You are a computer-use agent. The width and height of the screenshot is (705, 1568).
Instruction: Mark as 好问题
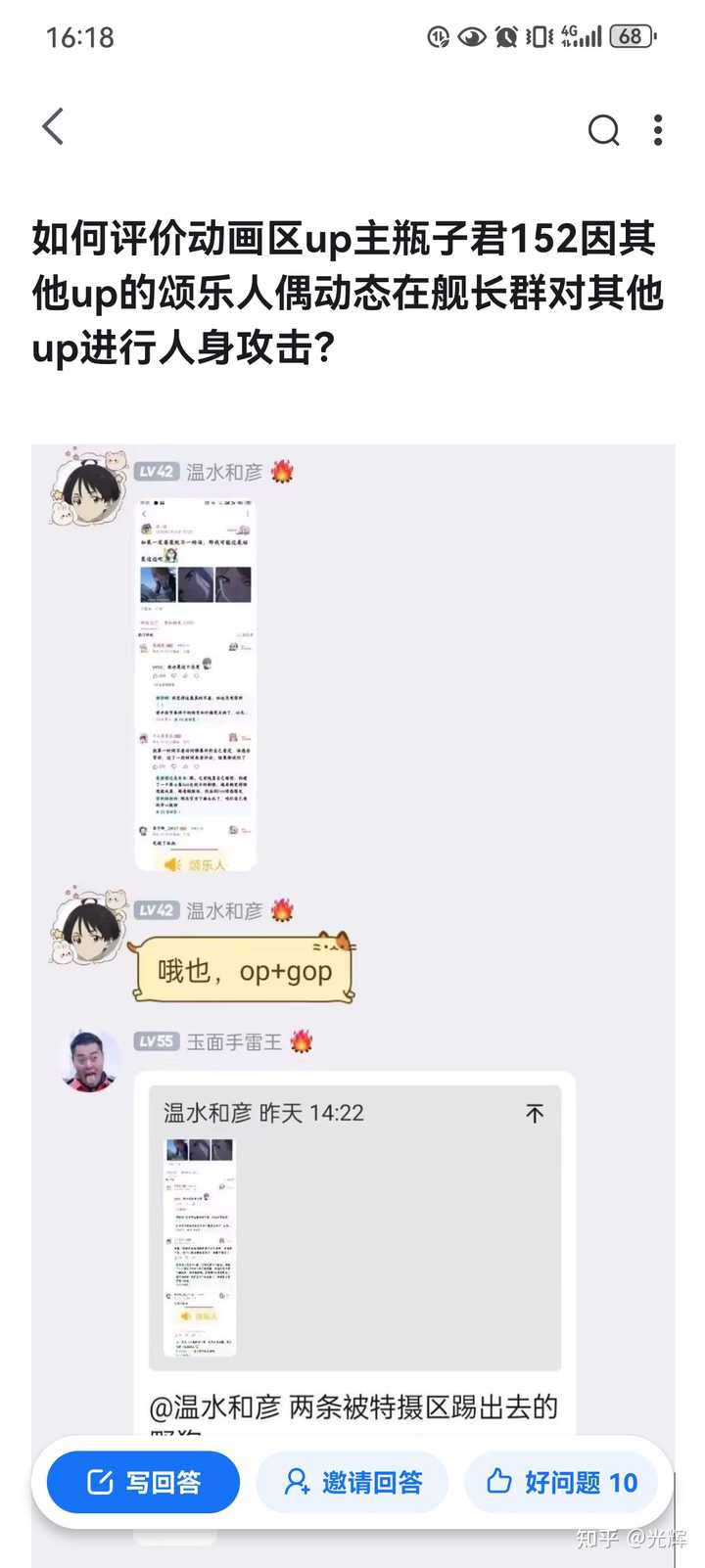pyautogui.click(x=563, y=1482)
